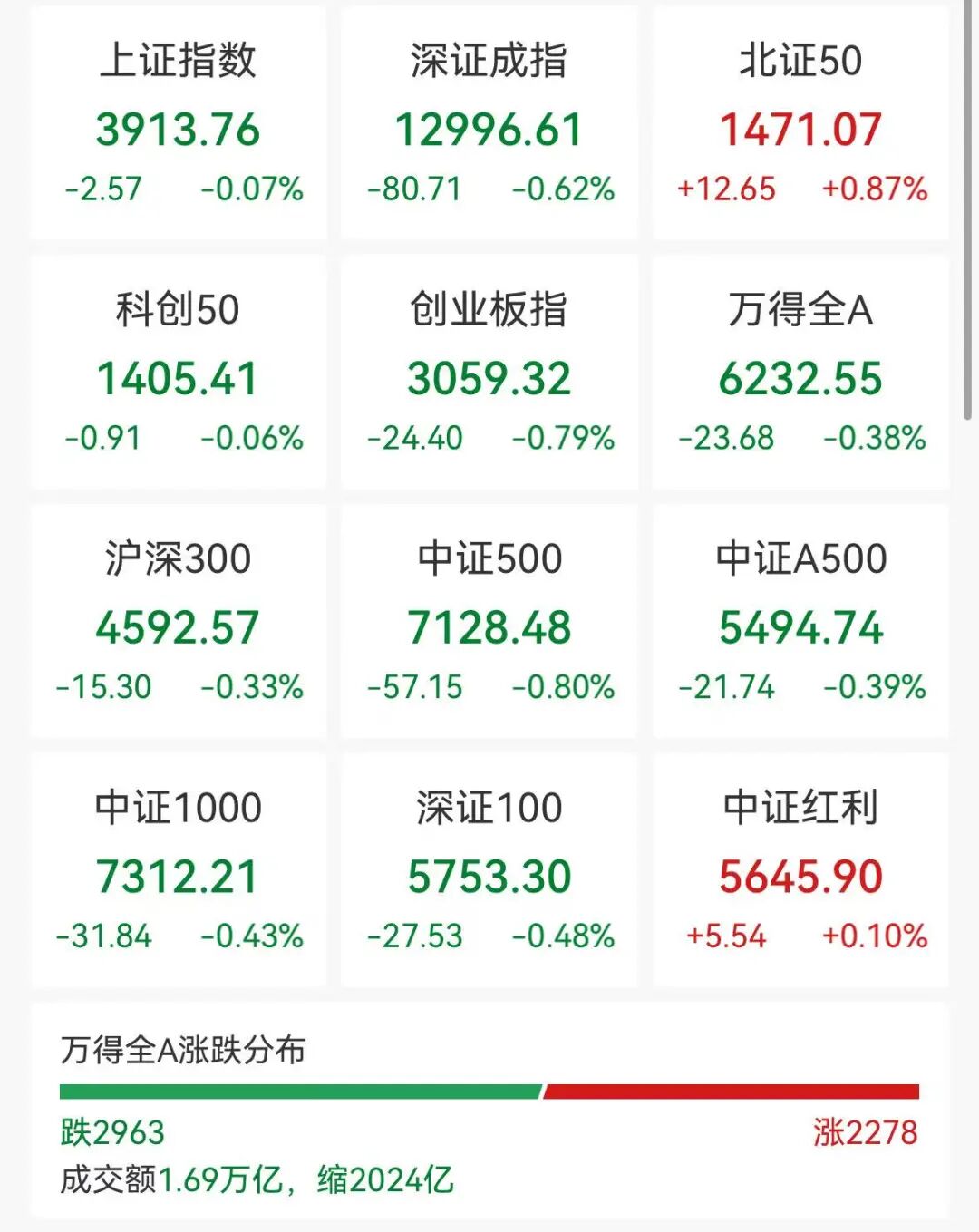Open the 中证红利 index tile
This screenshot has width=979, height=1232.
click(x=800, y=870)
